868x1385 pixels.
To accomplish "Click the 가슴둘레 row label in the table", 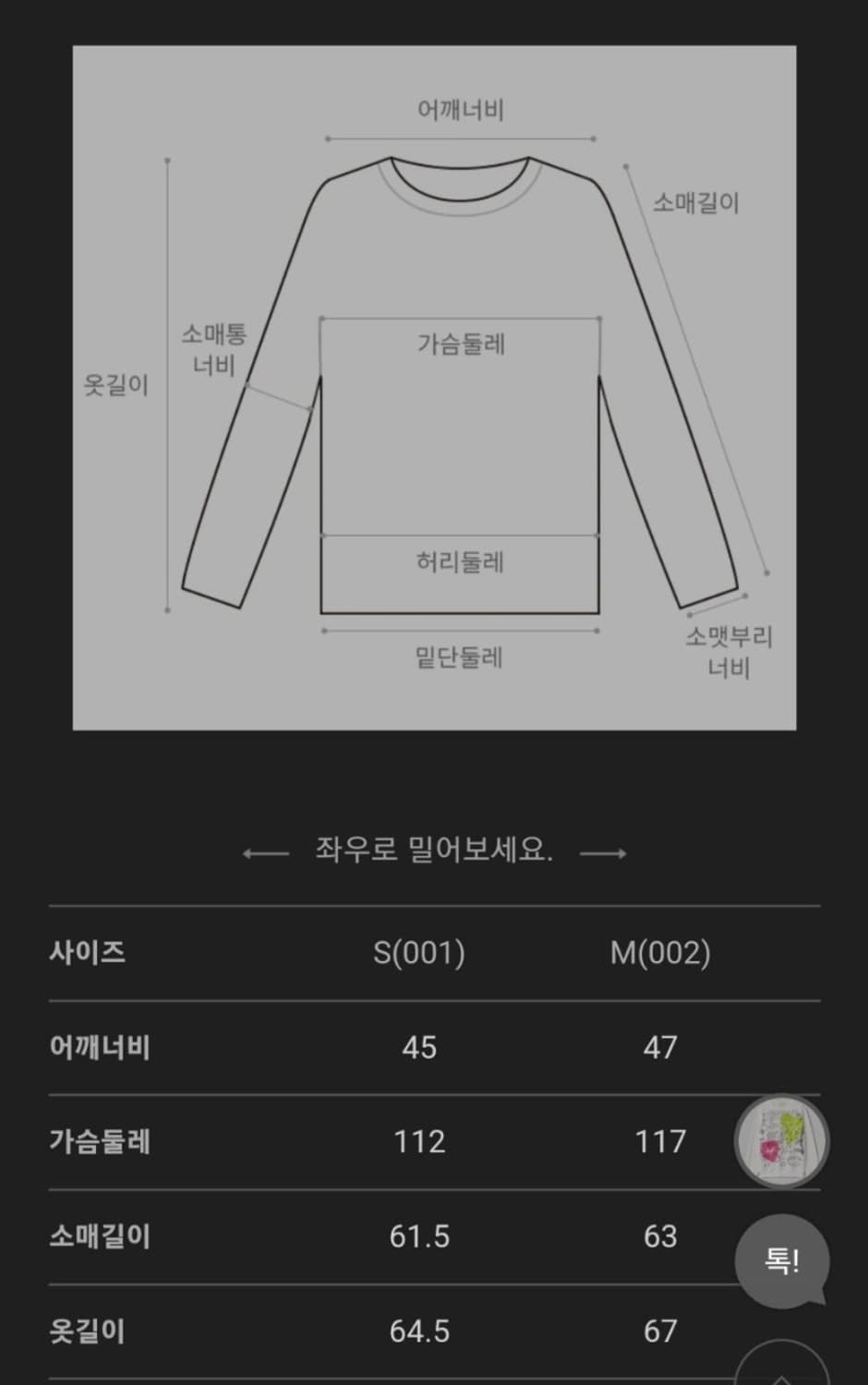I will coord(99,1141).
